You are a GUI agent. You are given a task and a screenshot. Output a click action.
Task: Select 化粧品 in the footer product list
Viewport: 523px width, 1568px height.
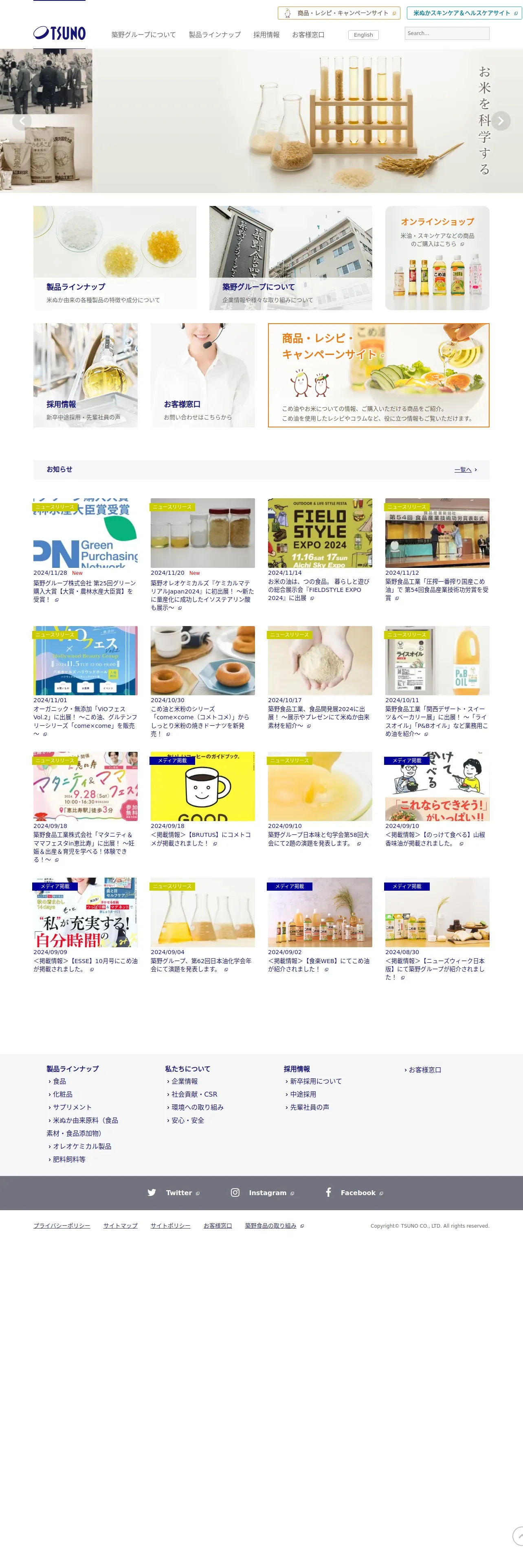(x=62, y=1094)
